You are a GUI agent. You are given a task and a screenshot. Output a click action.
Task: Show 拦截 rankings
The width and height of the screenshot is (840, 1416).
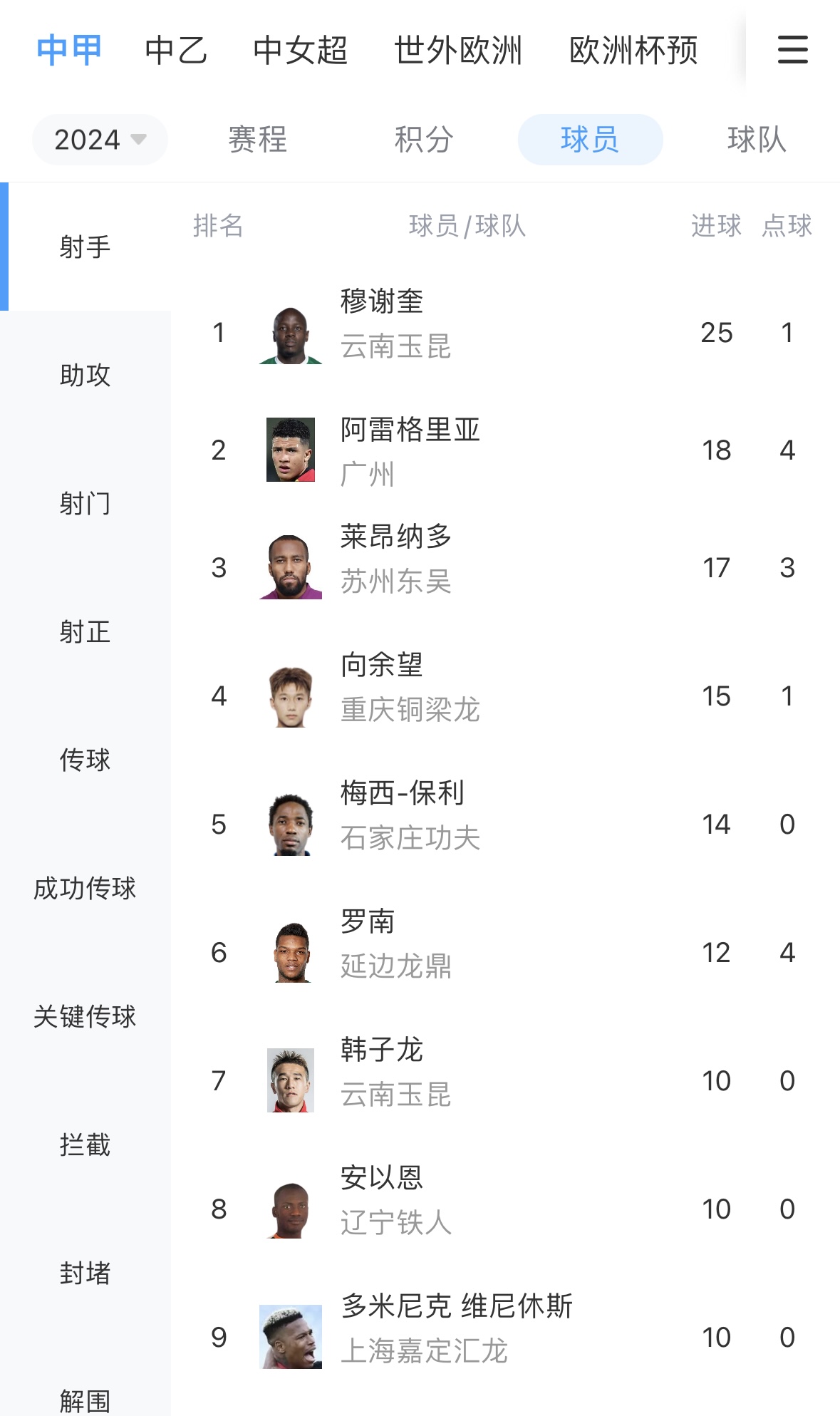pos(85,1144)
